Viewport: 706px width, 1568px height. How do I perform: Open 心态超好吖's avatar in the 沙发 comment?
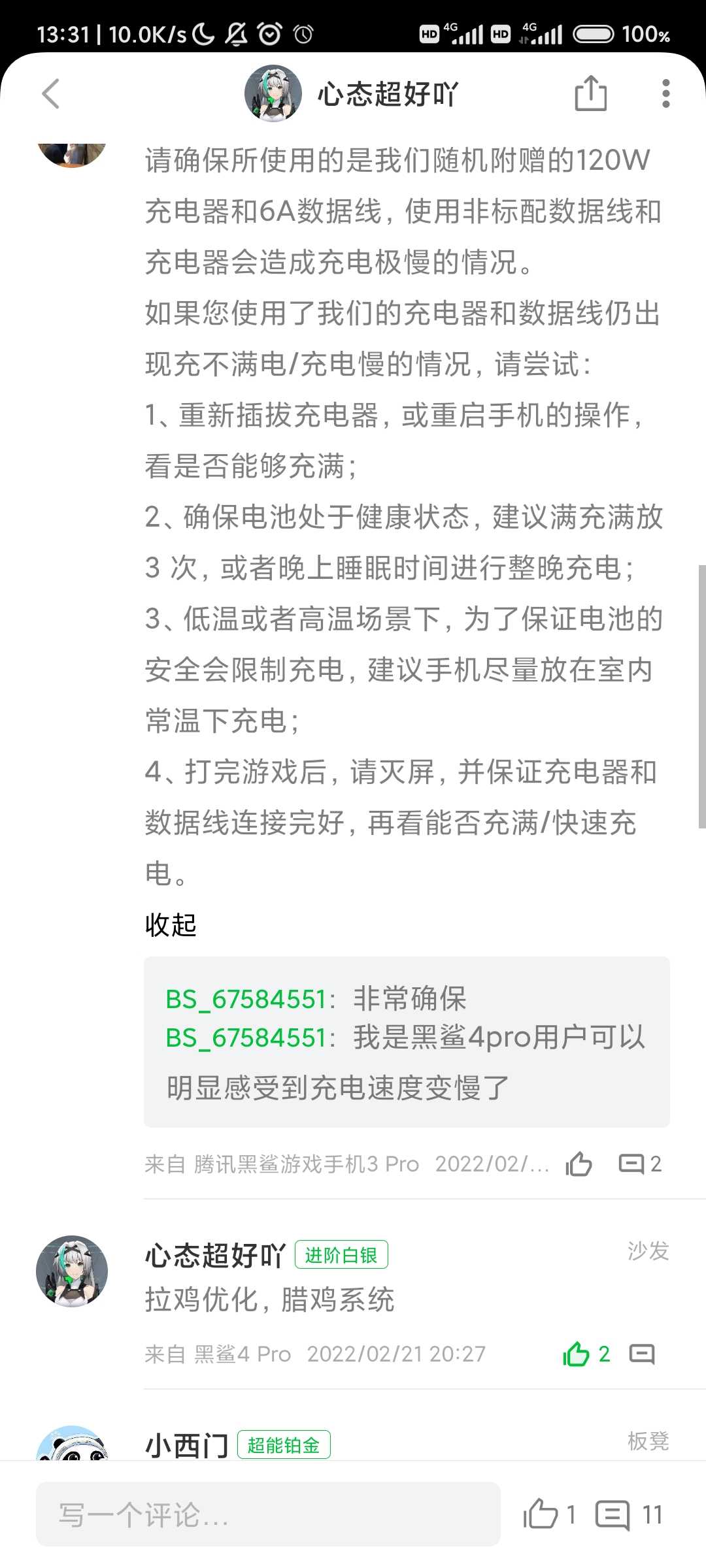[x=72, y=1271]
